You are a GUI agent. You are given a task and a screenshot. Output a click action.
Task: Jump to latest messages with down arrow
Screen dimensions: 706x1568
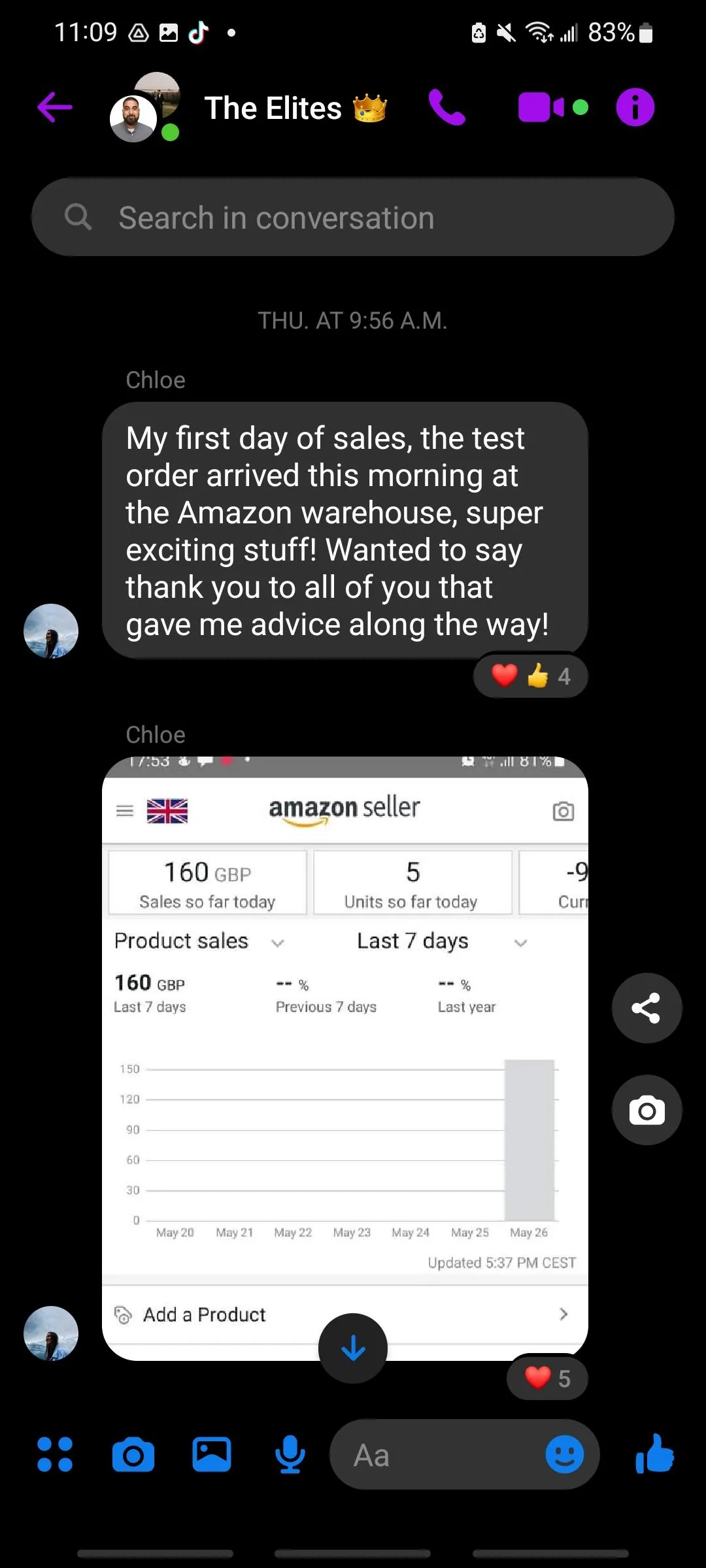(353, 1348)
